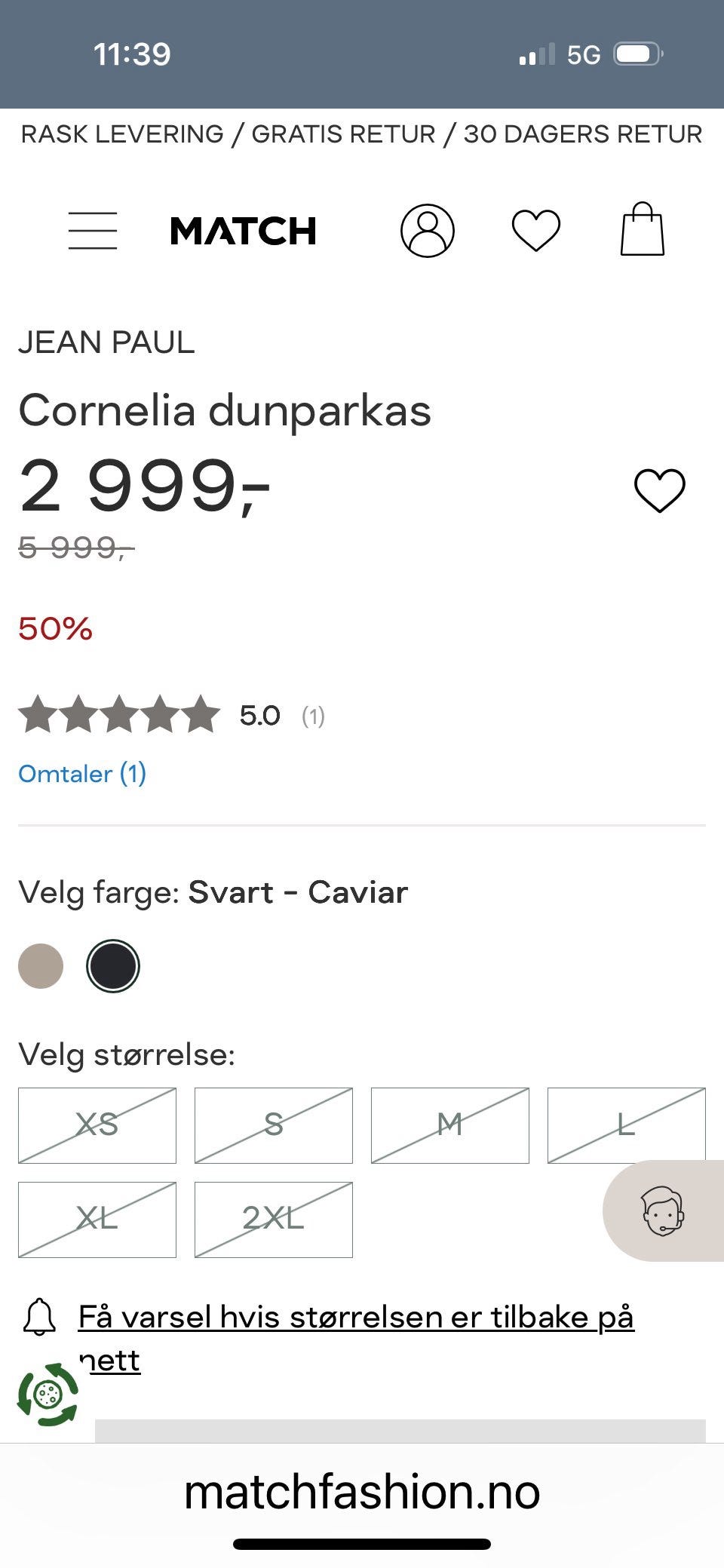
Task: Select size M
Action: [x=449, y=1125]
